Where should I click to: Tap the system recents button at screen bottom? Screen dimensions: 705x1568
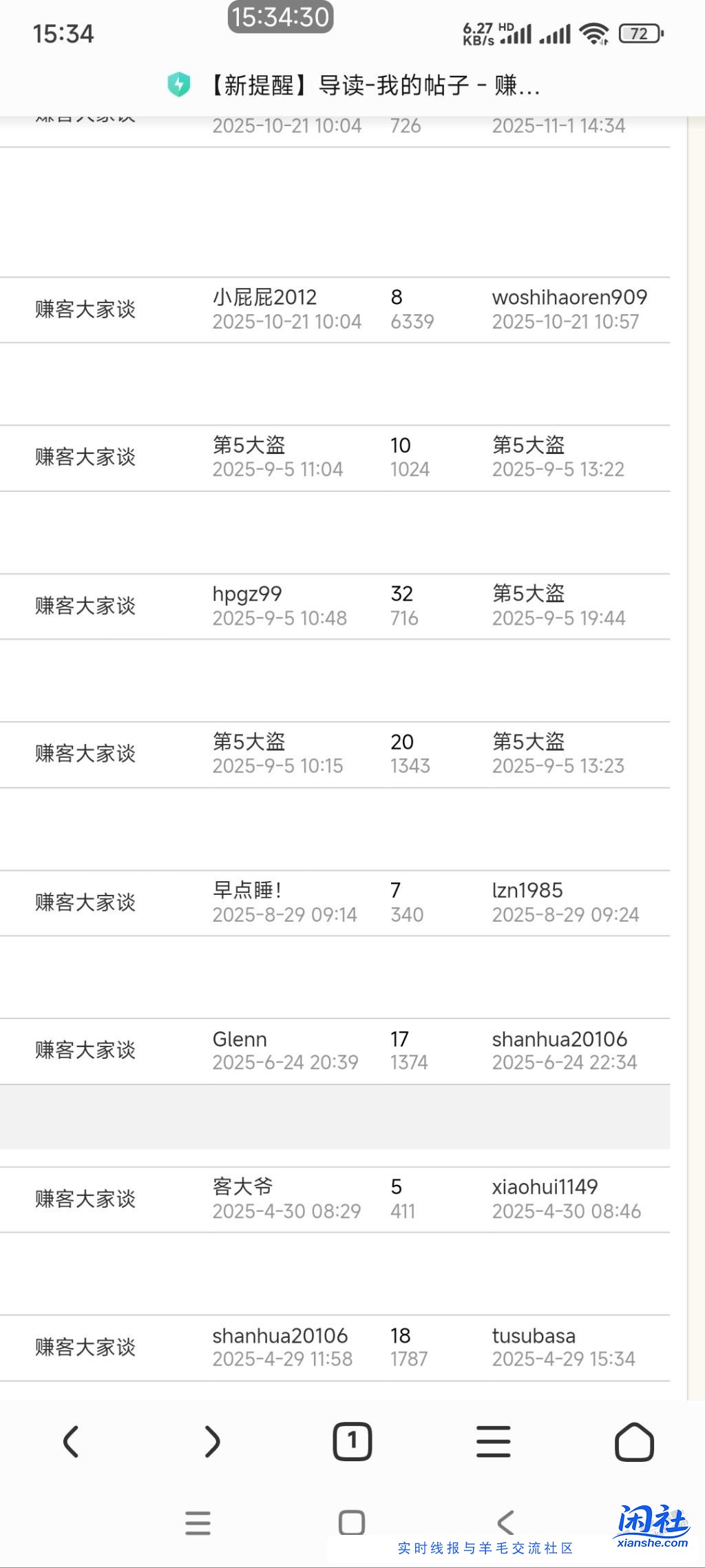click(198, 1523)
